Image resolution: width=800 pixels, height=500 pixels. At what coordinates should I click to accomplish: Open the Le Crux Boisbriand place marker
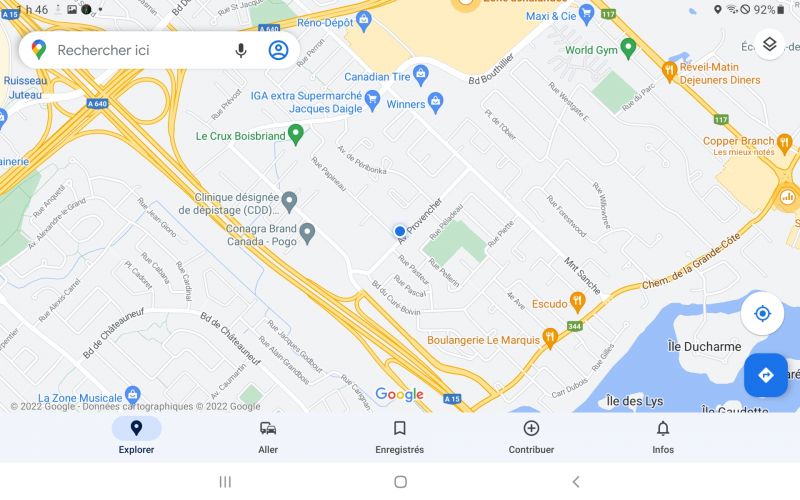pos(296,133)
